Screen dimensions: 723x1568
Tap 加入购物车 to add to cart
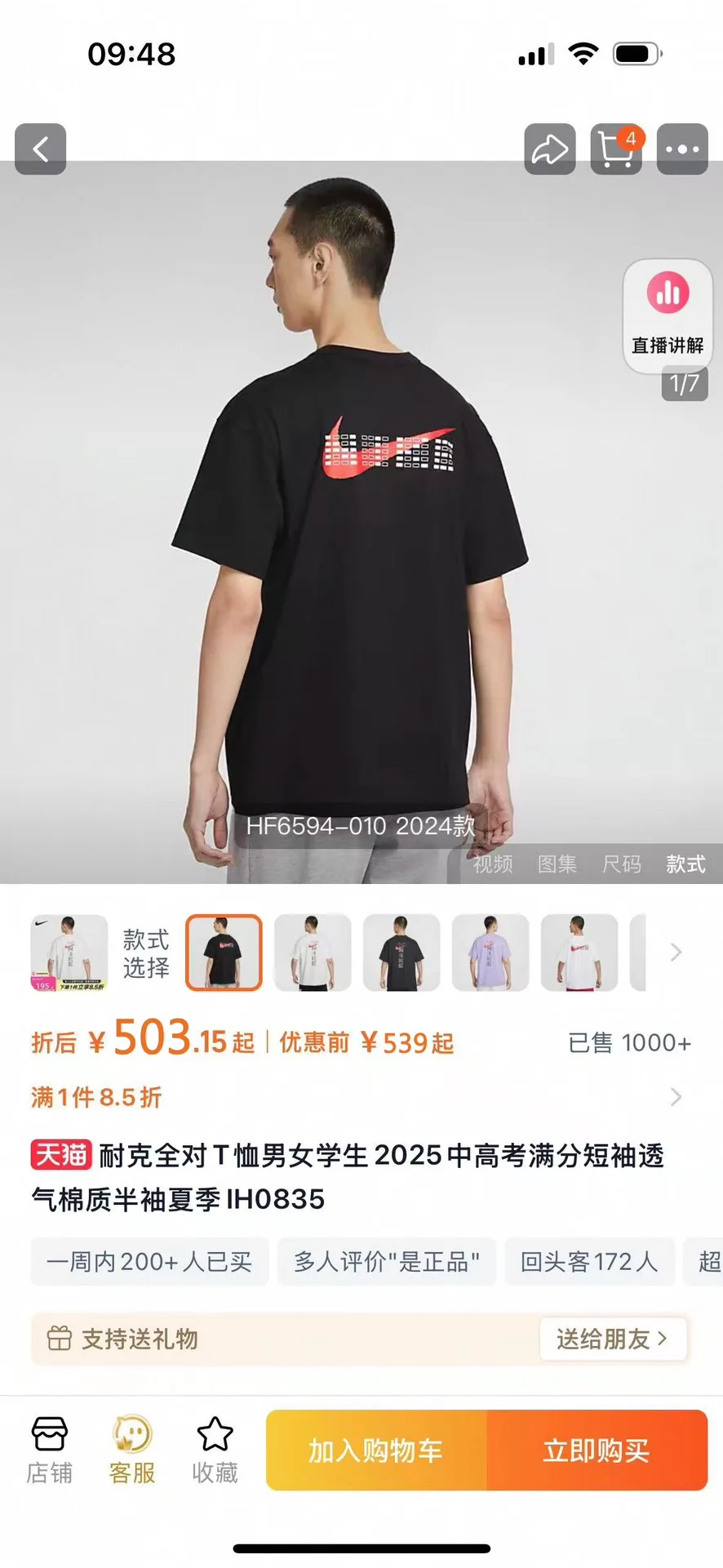click(376, 1450)
